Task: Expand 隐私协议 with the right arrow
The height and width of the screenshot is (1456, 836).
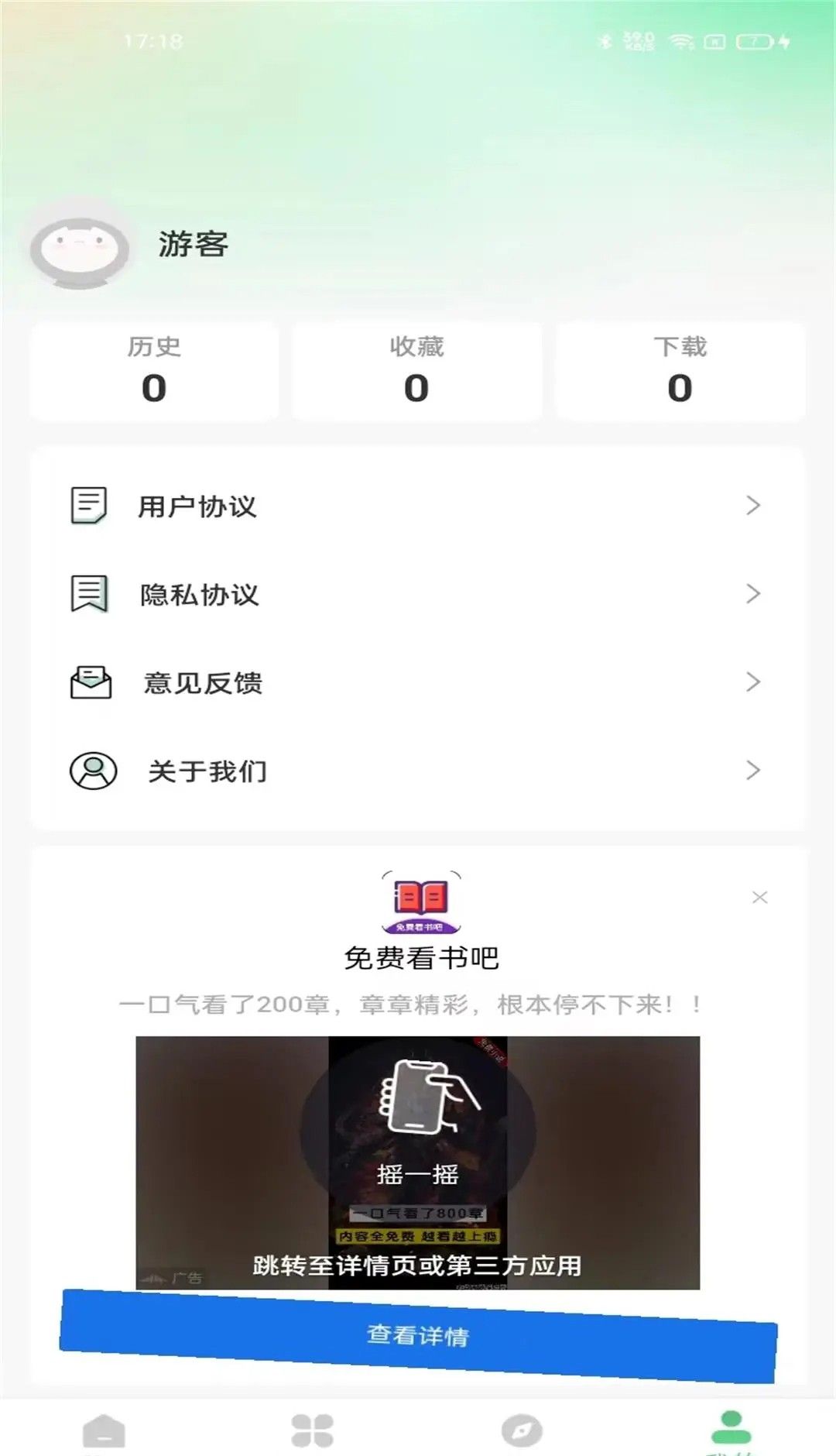Action: (x=752, y=593)
